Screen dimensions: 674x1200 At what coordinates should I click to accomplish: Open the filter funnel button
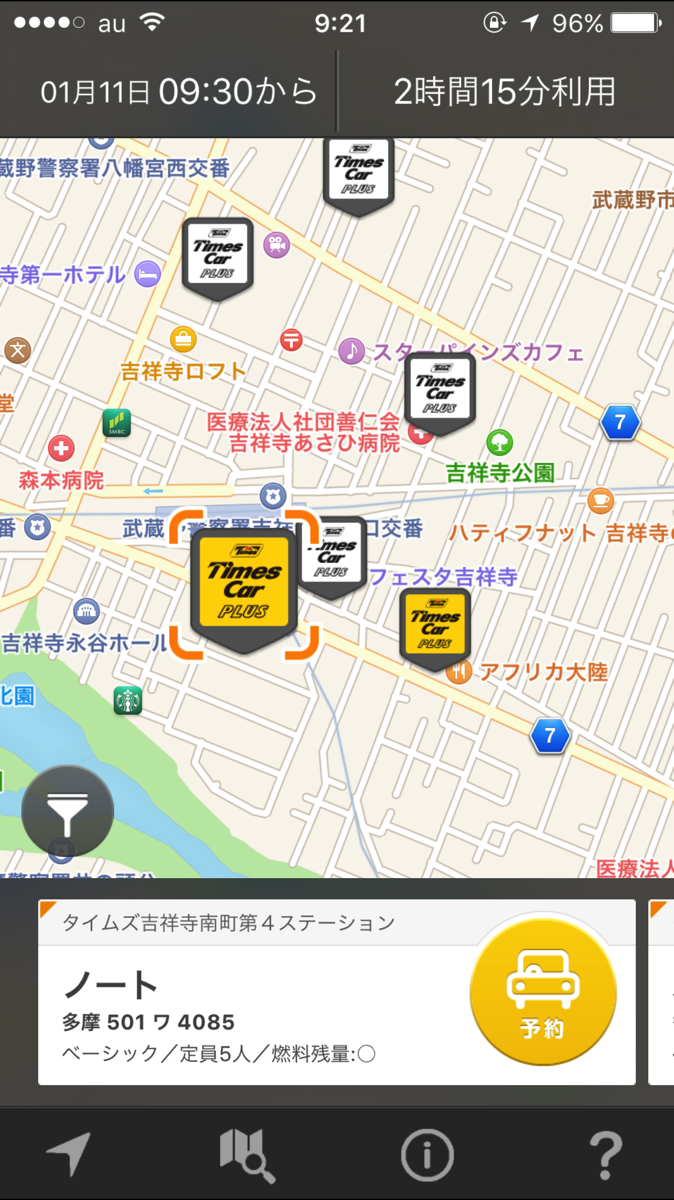[67, 812]
